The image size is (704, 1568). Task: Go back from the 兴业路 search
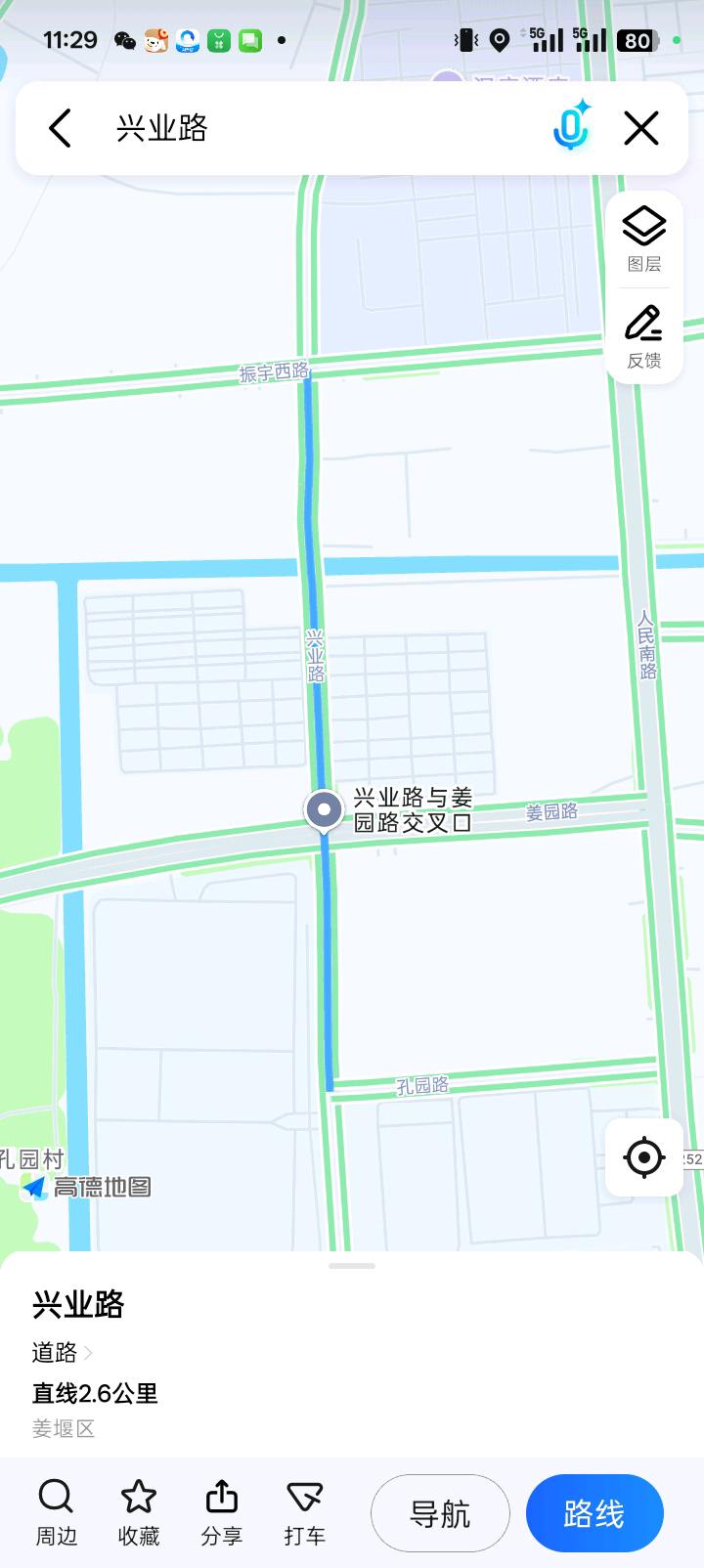(60, 128)
